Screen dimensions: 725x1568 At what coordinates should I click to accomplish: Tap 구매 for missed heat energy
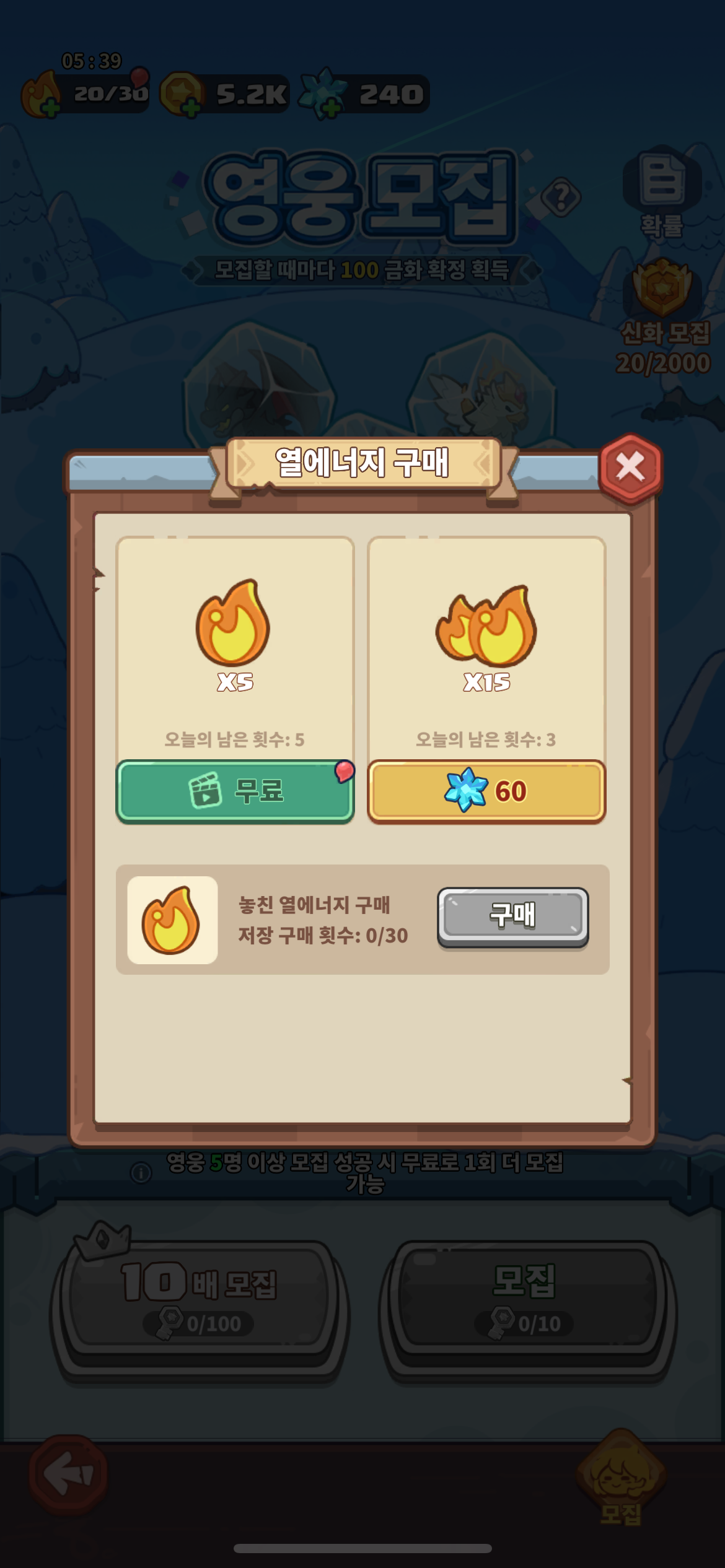point(512,917)
